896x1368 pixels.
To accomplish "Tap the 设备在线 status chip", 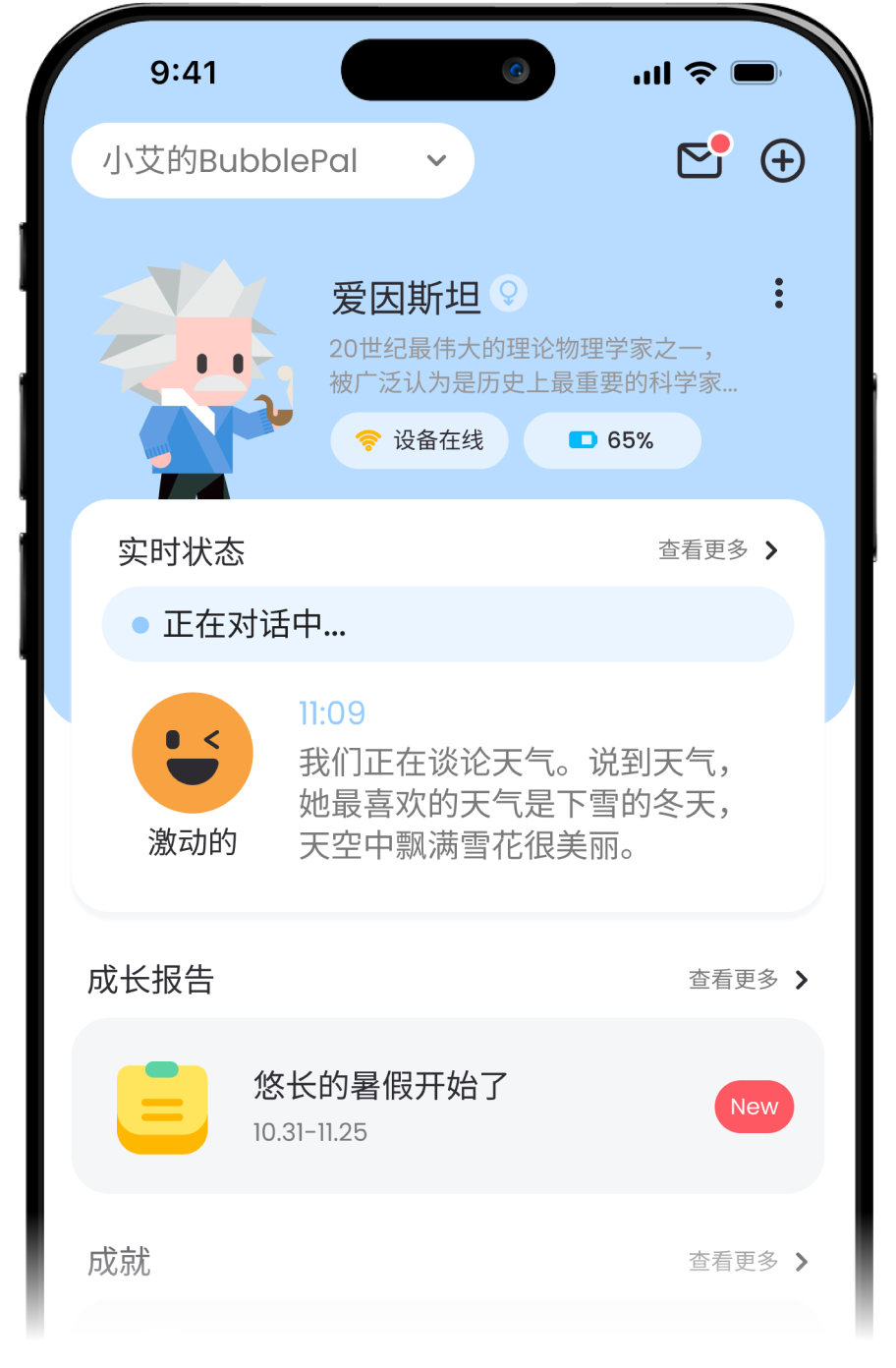I will pyautogui.click(x=420, y=440).
